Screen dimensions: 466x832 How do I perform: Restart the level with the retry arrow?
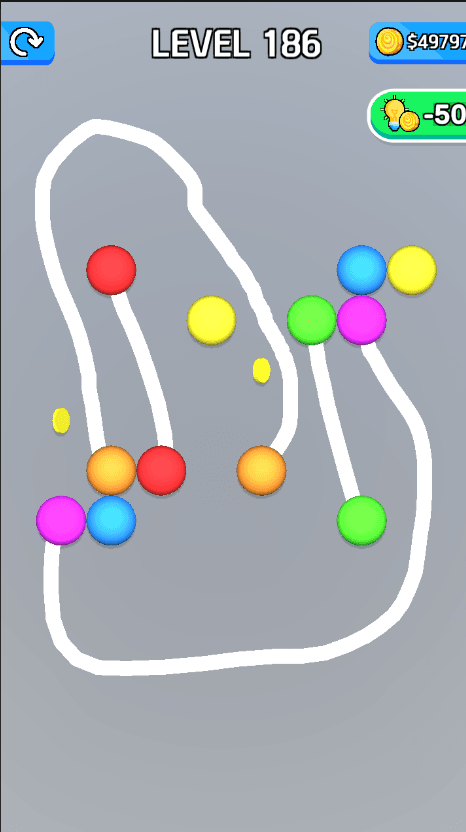[x=27, y=42]
